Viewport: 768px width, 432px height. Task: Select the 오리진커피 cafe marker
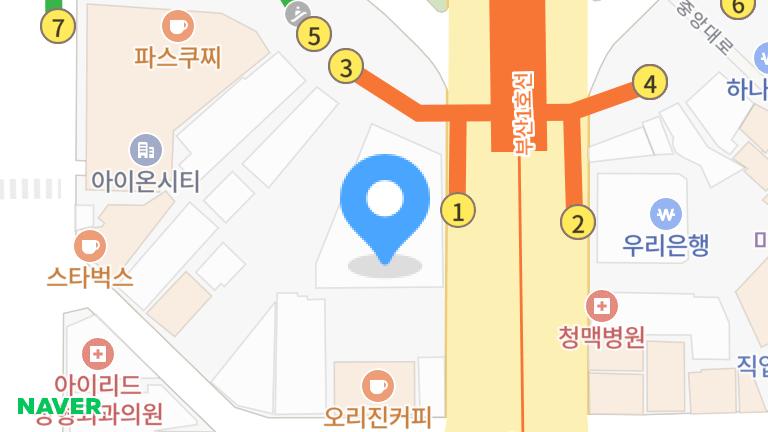376,384
